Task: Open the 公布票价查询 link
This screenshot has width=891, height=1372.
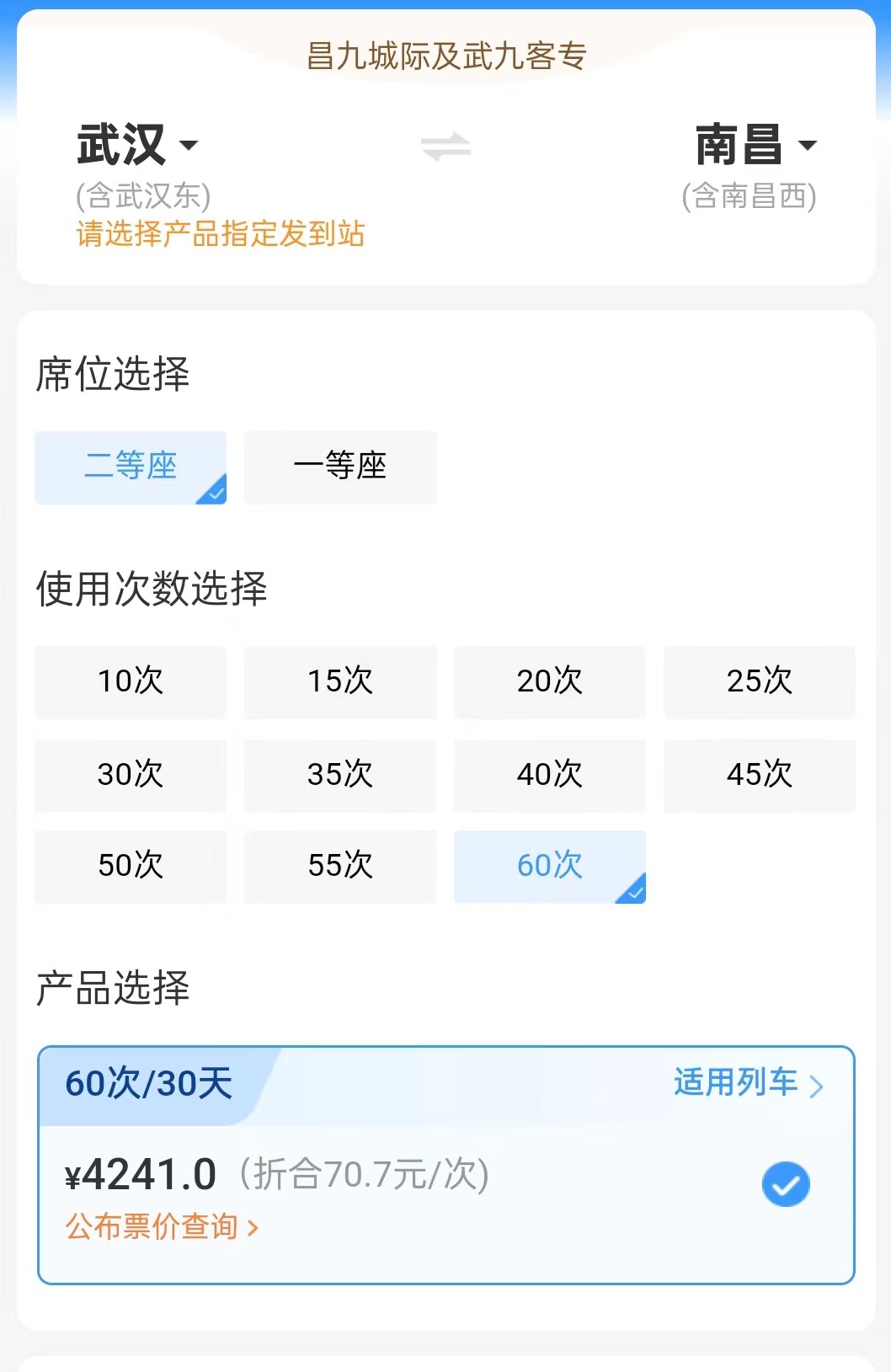Action: click(162, 1227)
